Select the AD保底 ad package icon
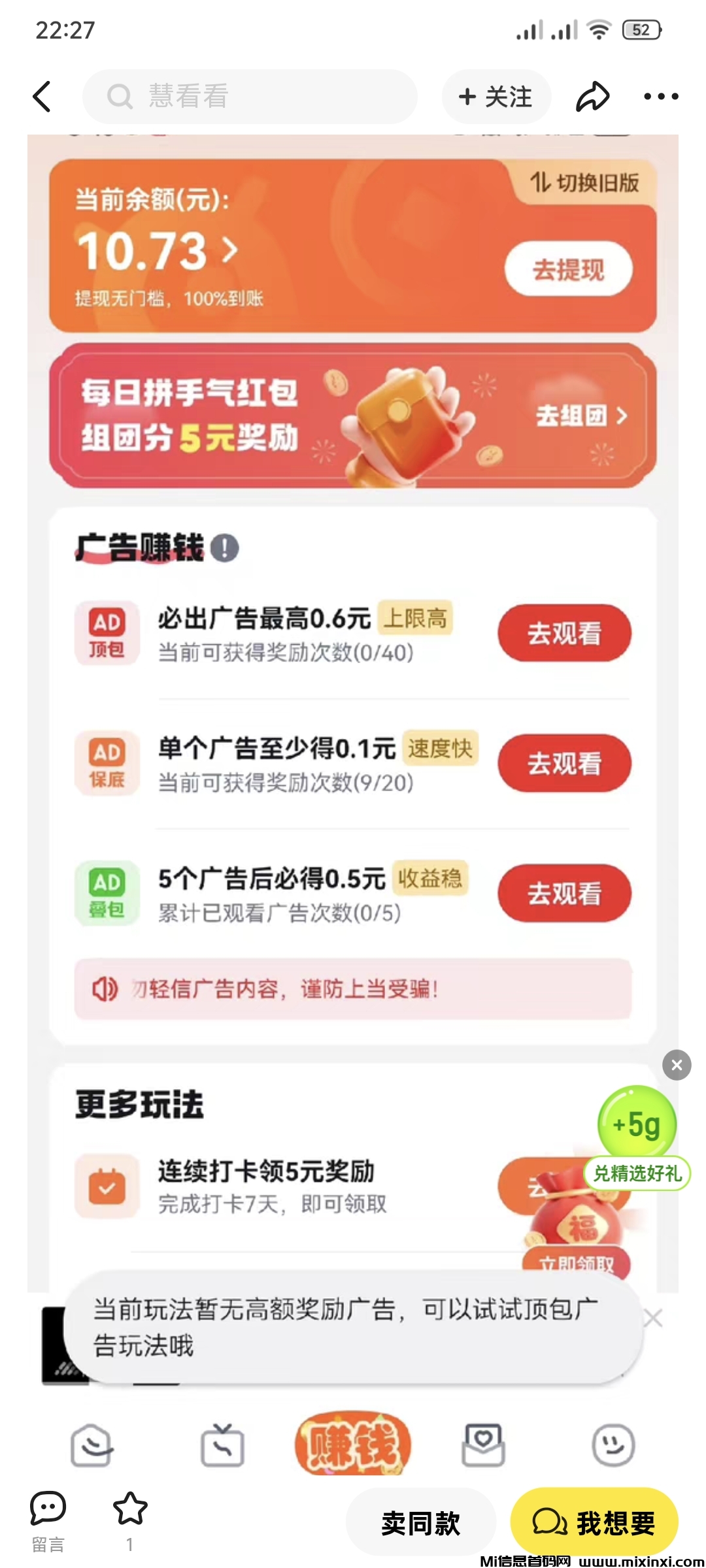This screenshot has width=706, height=1568. [106, 763]
